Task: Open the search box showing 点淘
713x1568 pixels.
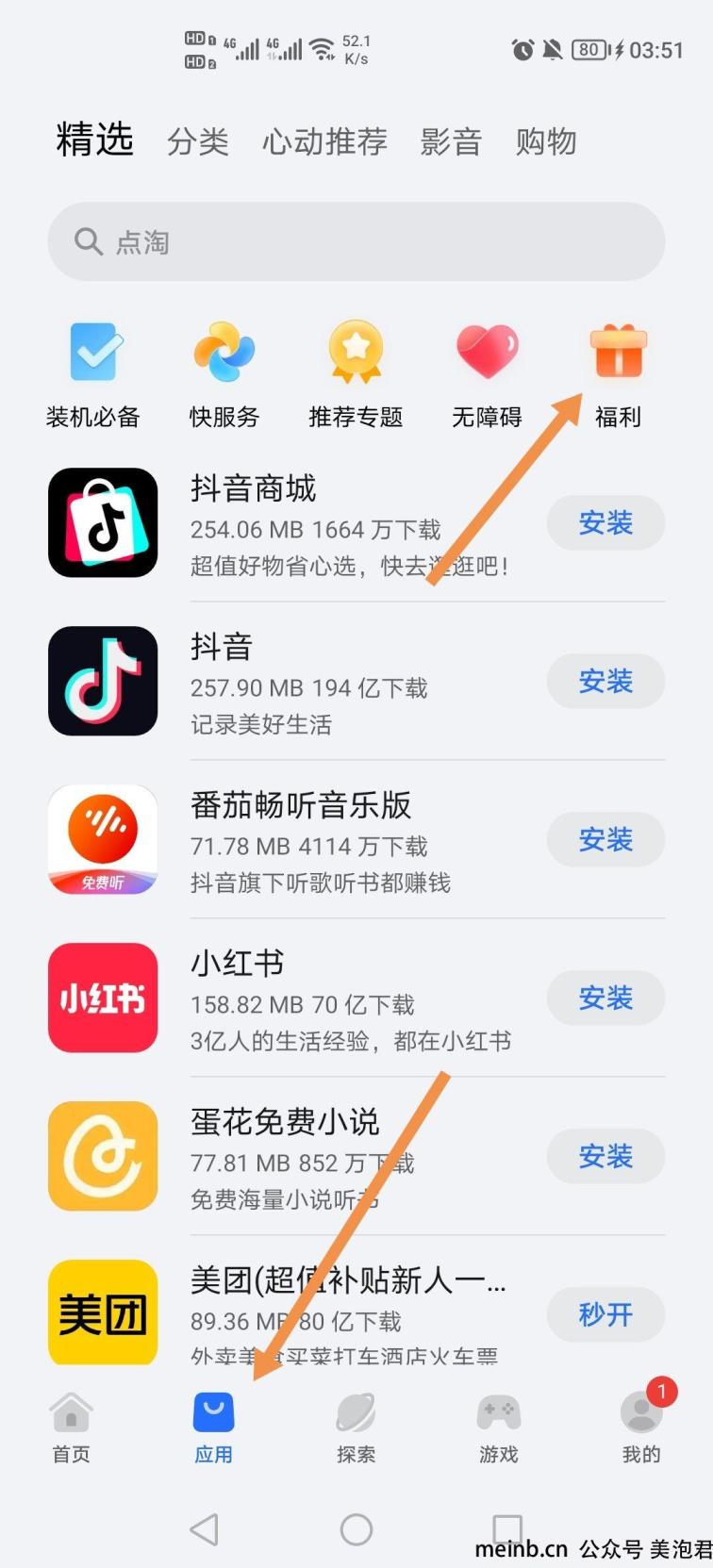Action: click(356, 242)
